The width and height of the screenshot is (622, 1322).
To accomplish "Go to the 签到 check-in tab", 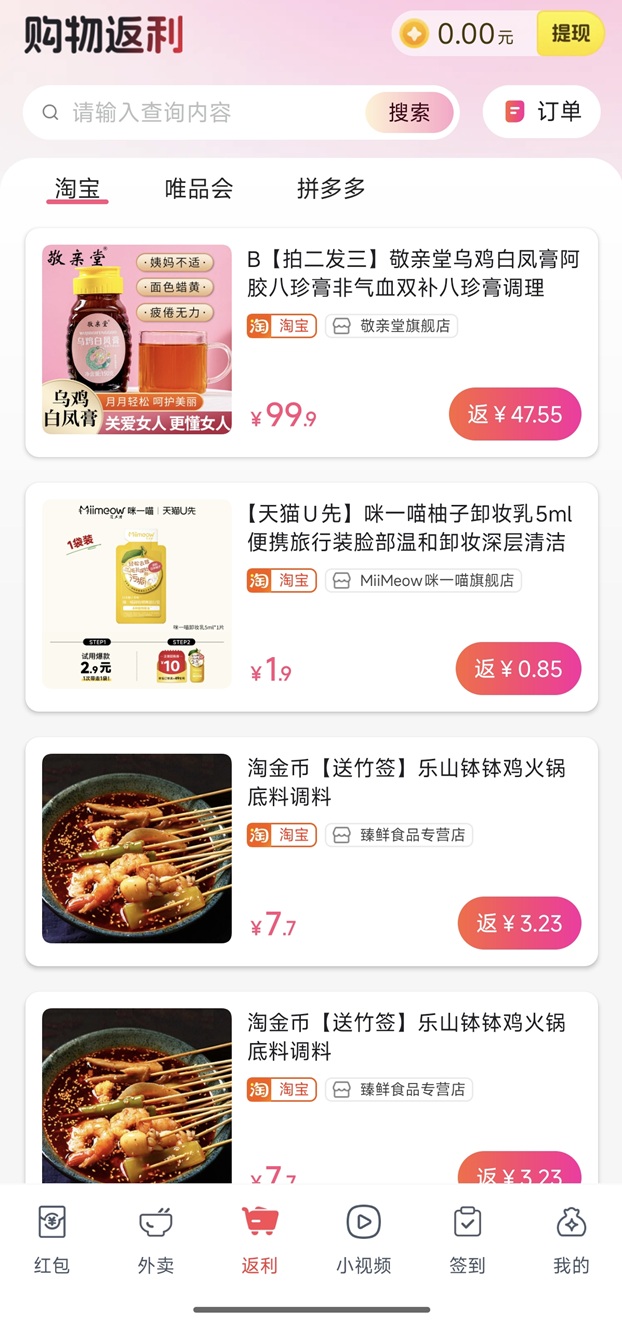I will point(467,1240).
